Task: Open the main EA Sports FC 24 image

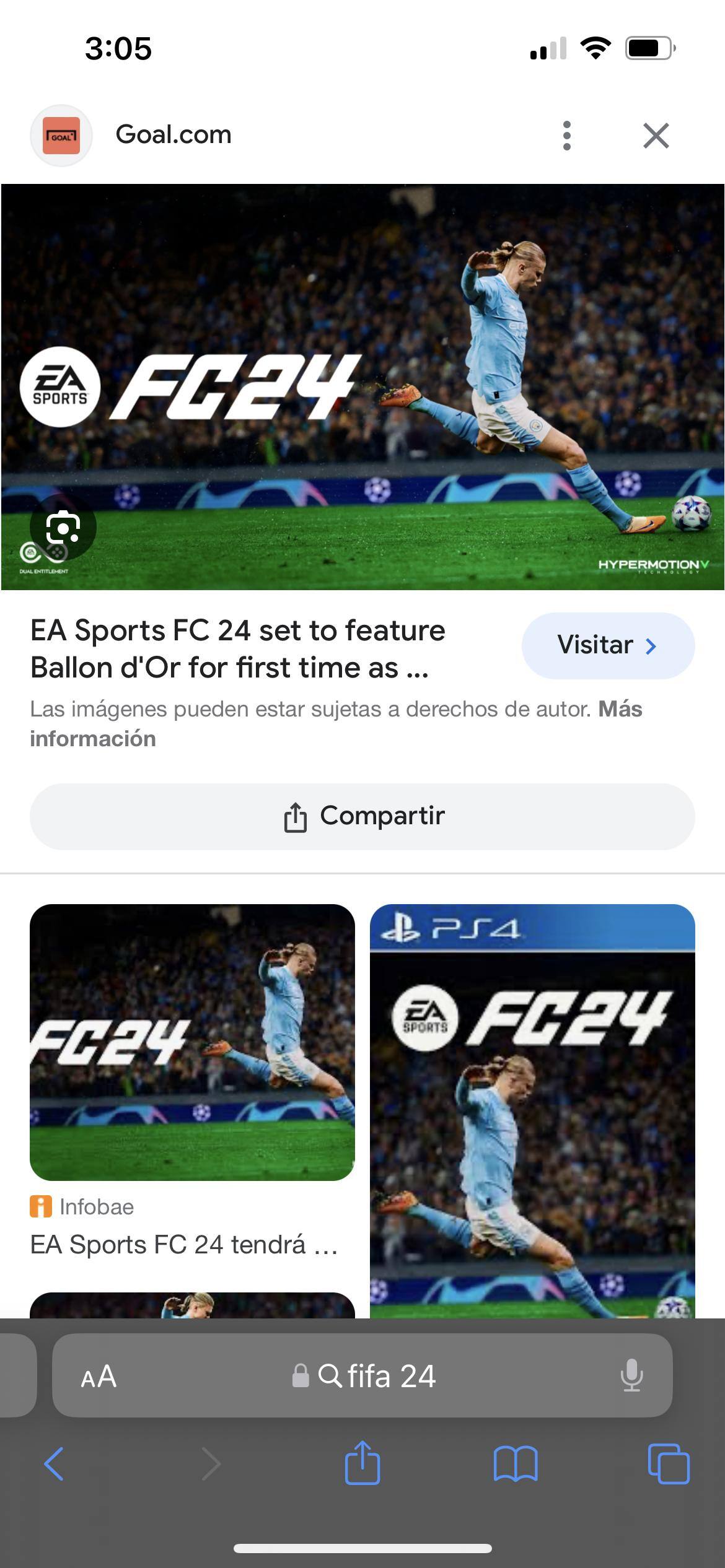Action: (x=362, y=386)
